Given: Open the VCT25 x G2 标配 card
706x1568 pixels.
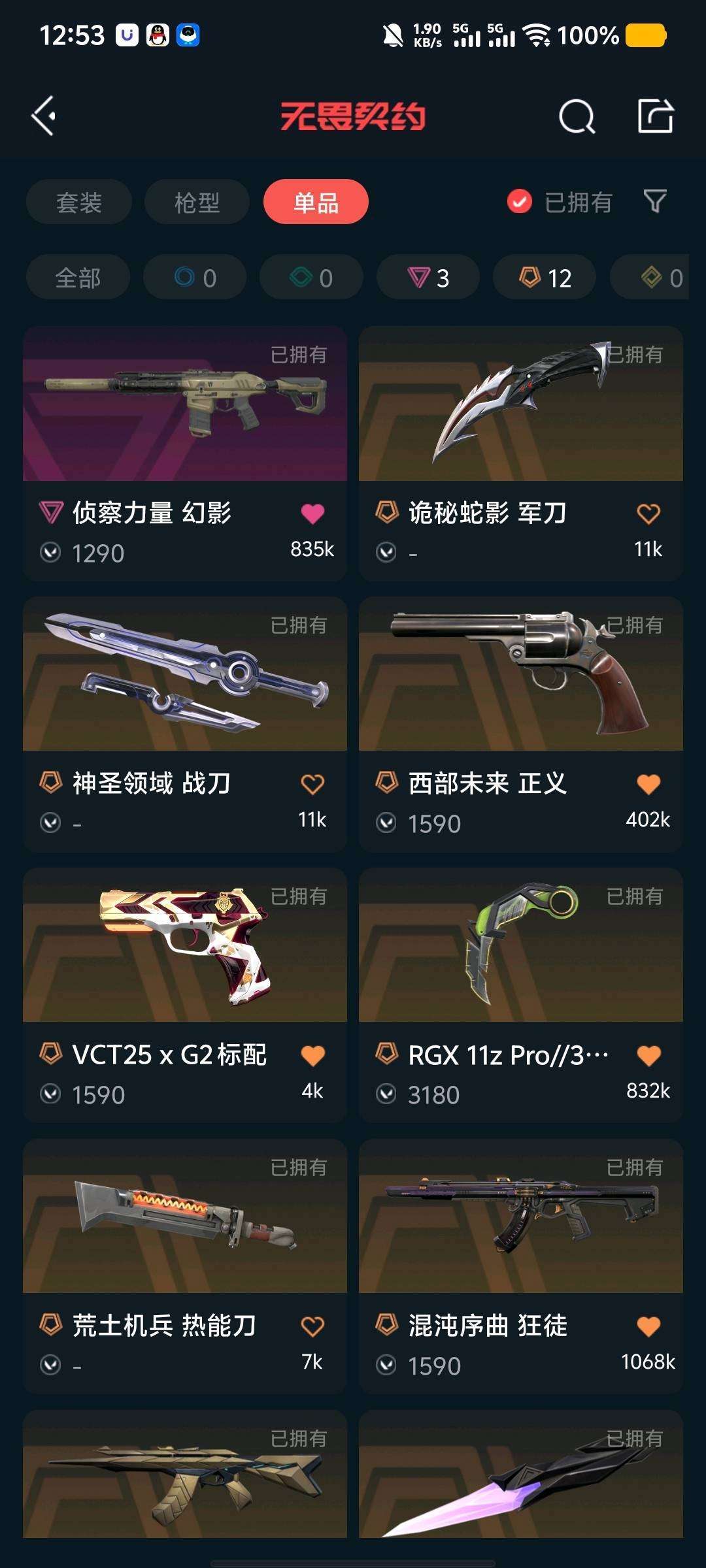Looking at the screenshot, I should point(185,995).
